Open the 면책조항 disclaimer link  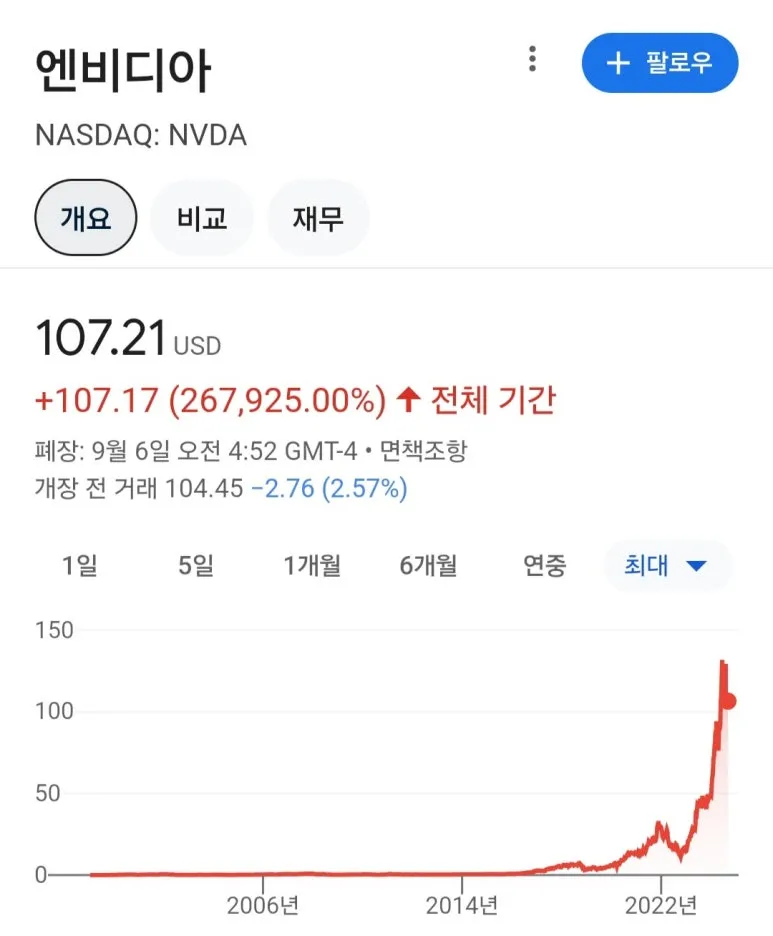click(423, 451)
